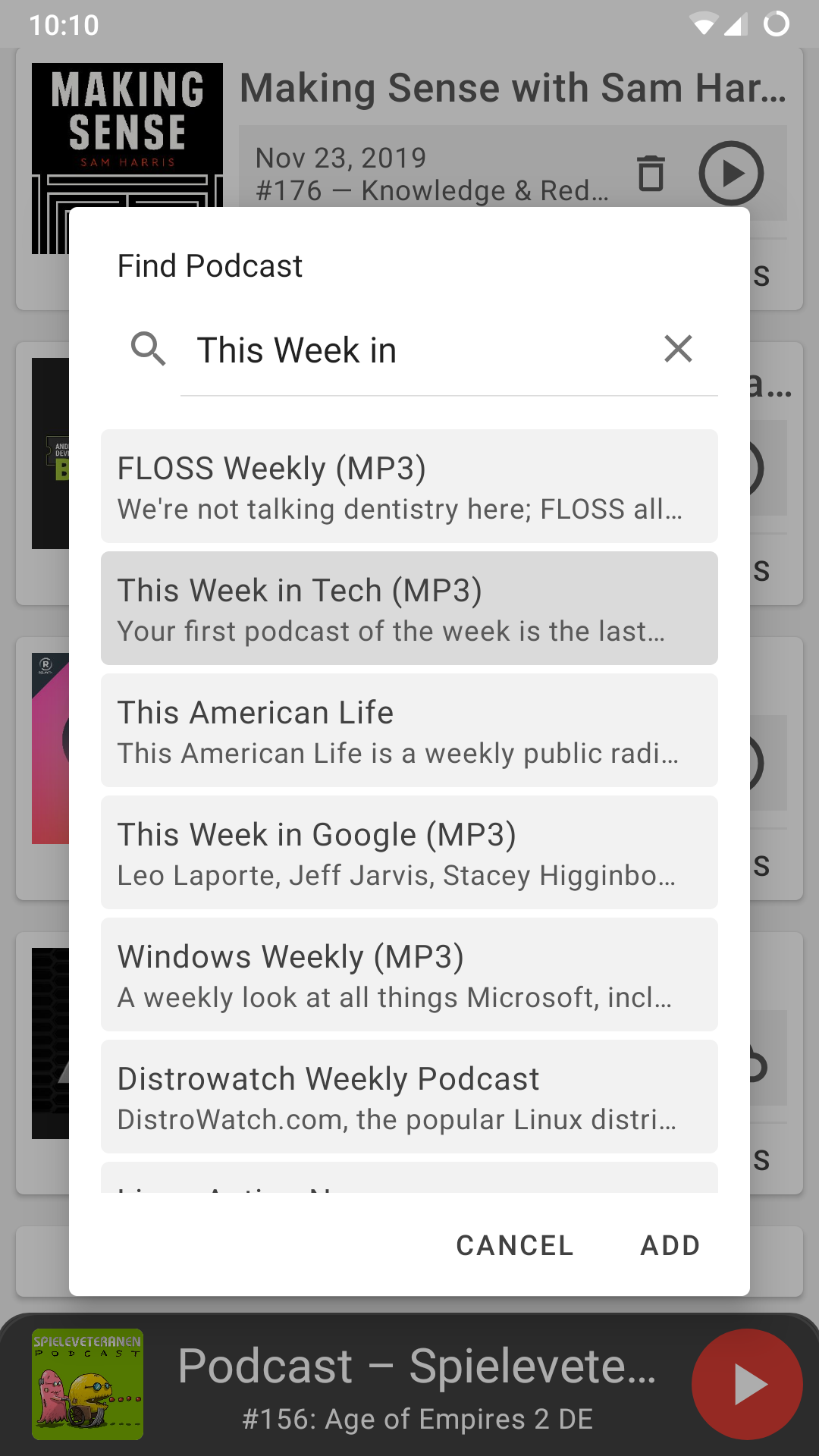
Task: Choose Distrowatch Weekly Podcast
Action: pos(409,1097)
